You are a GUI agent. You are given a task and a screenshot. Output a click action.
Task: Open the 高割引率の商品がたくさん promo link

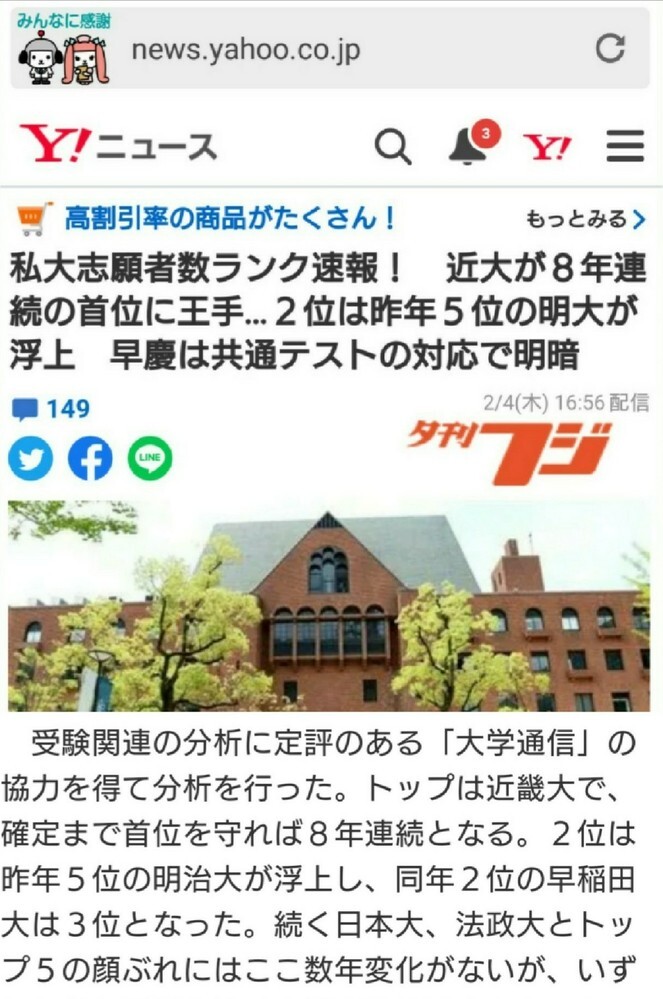pos(230,217)
